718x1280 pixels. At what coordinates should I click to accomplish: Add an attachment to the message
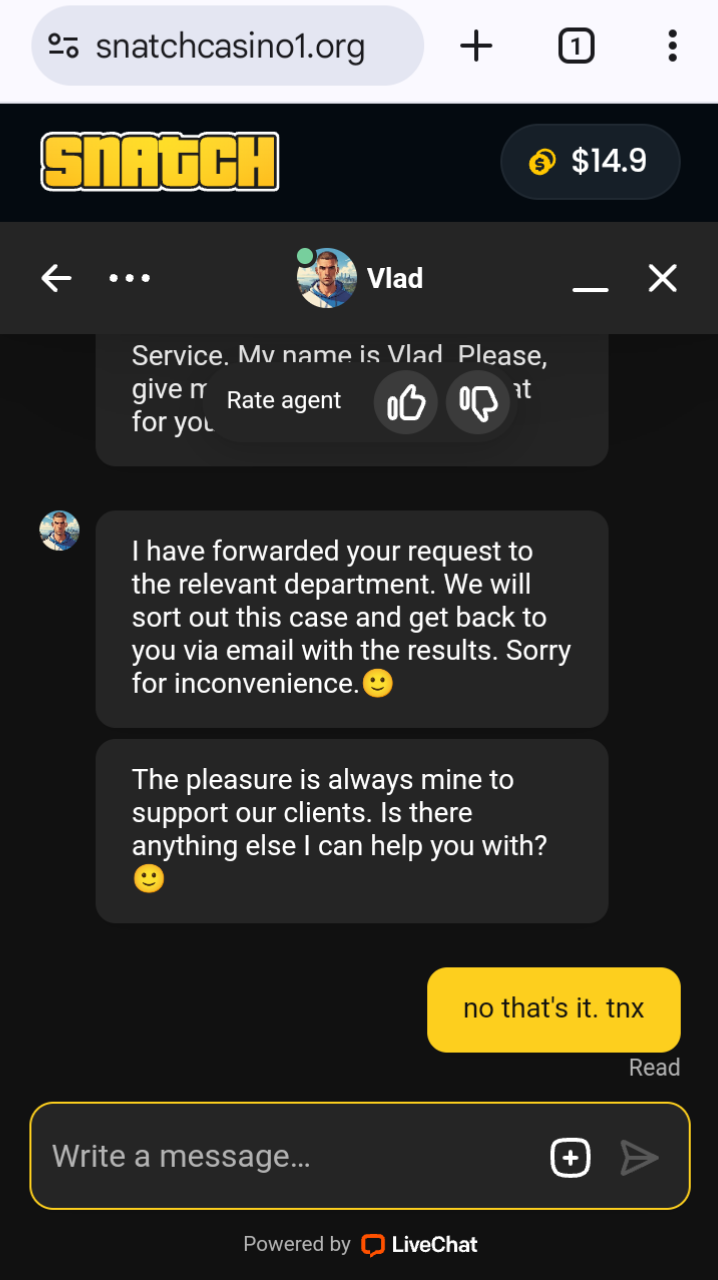[570, 1157]
